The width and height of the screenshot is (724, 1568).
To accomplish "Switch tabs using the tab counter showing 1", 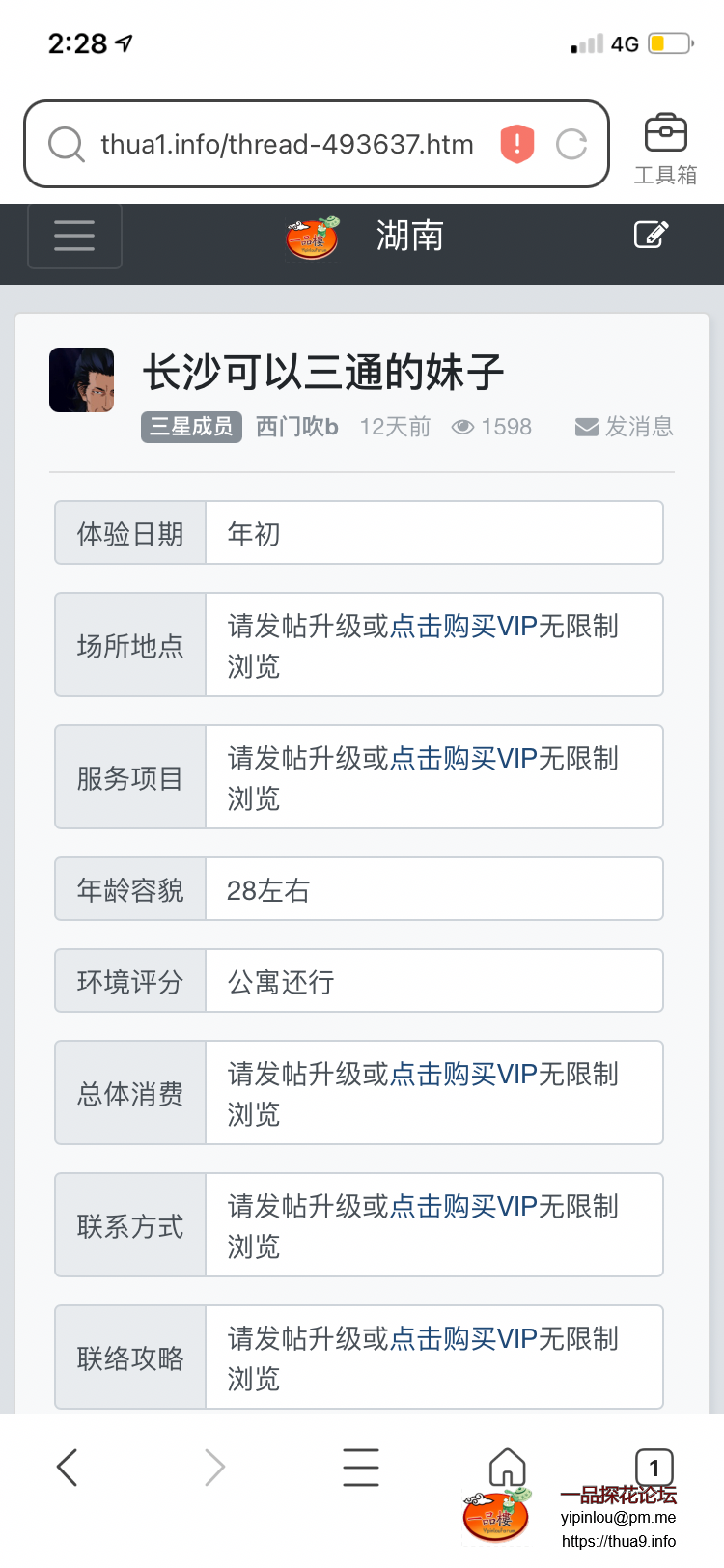I will click(655, 1466).
